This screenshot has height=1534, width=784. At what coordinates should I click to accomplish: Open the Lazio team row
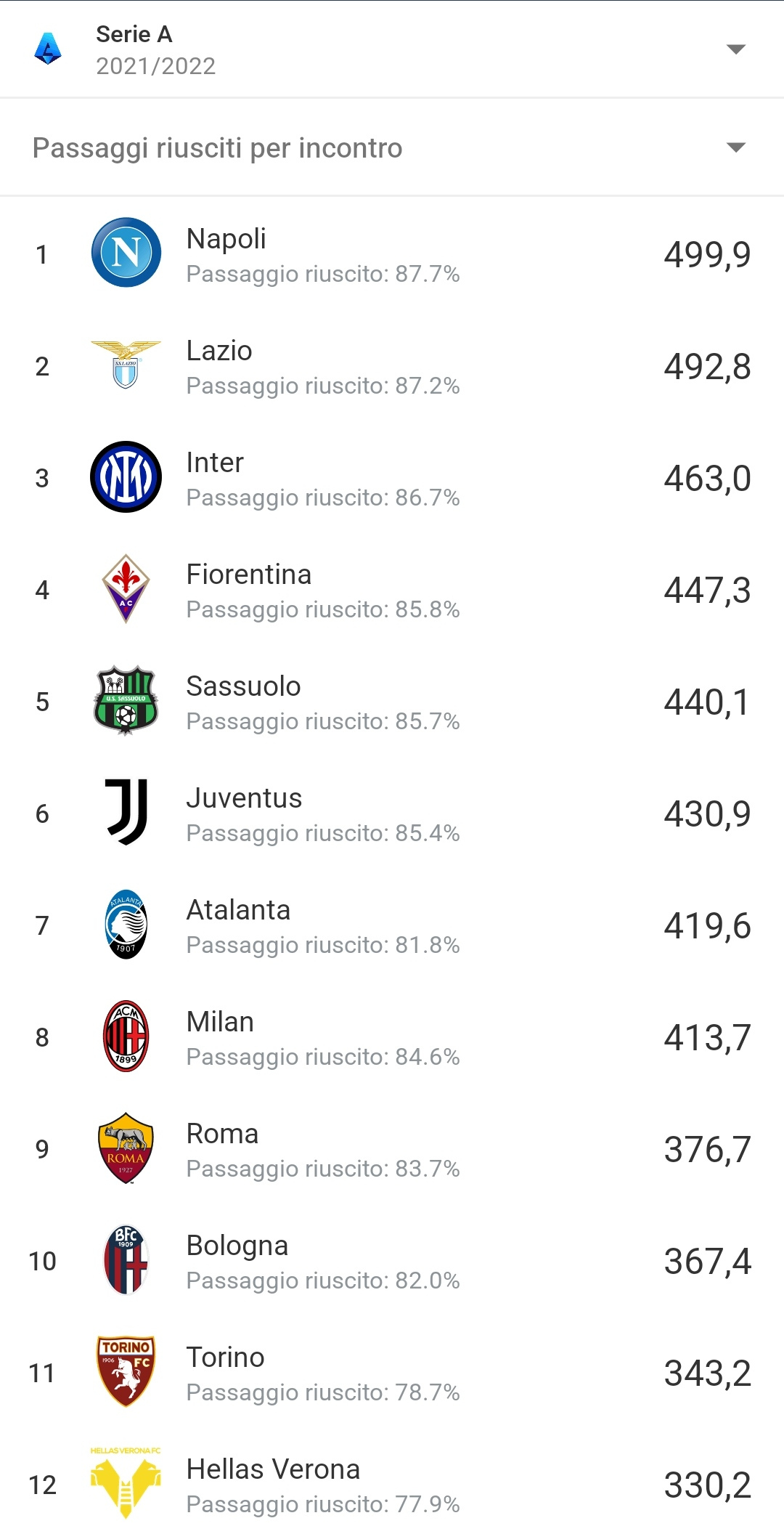pyautogui.click(x=392, y=366)
